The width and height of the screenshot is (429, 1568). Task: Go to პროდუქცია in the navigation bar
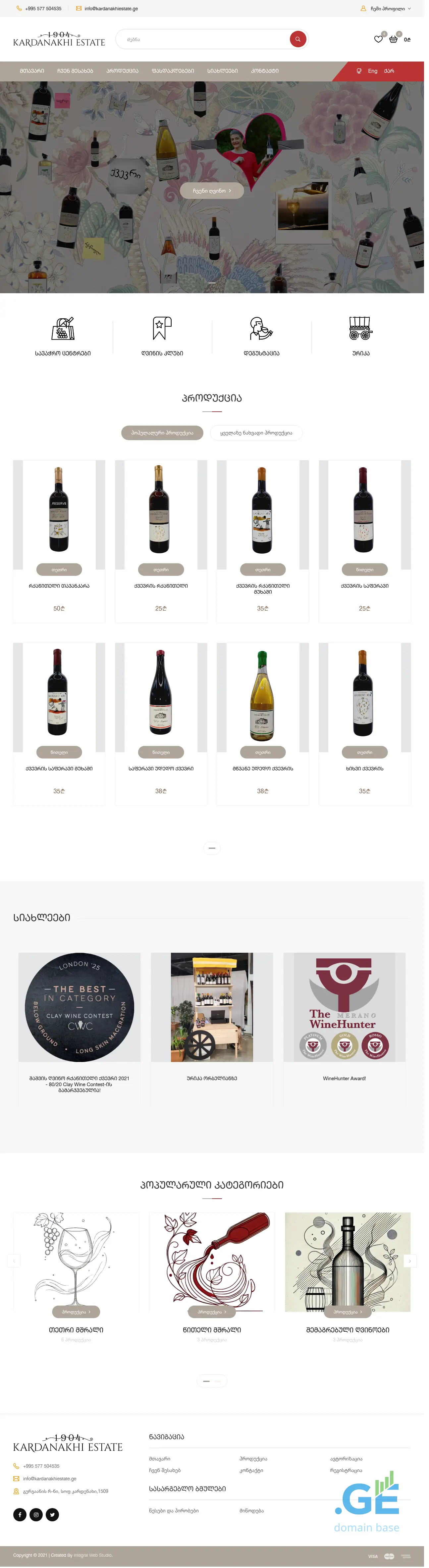tap(122, 70)
